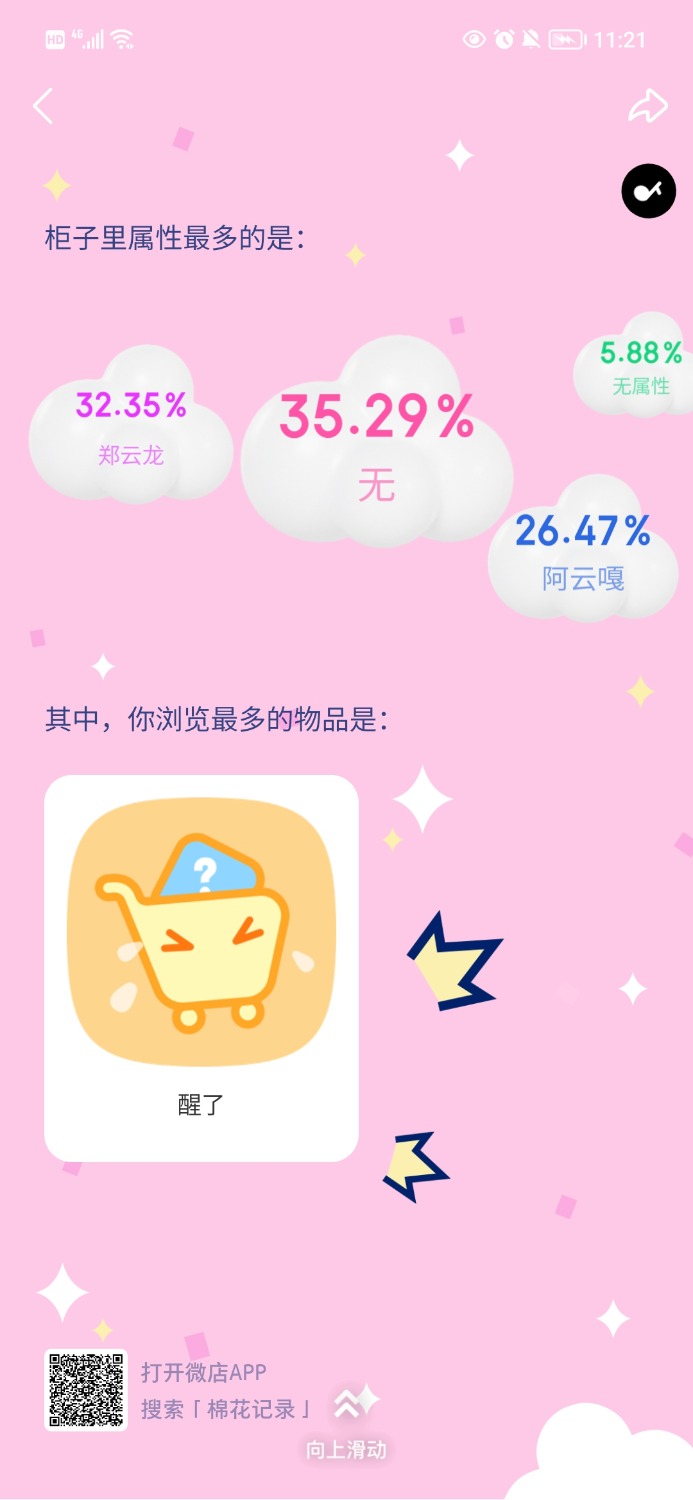This screenshot has height=1500, width=693.
Task: Share this summary page
Action: click(647, 106)
